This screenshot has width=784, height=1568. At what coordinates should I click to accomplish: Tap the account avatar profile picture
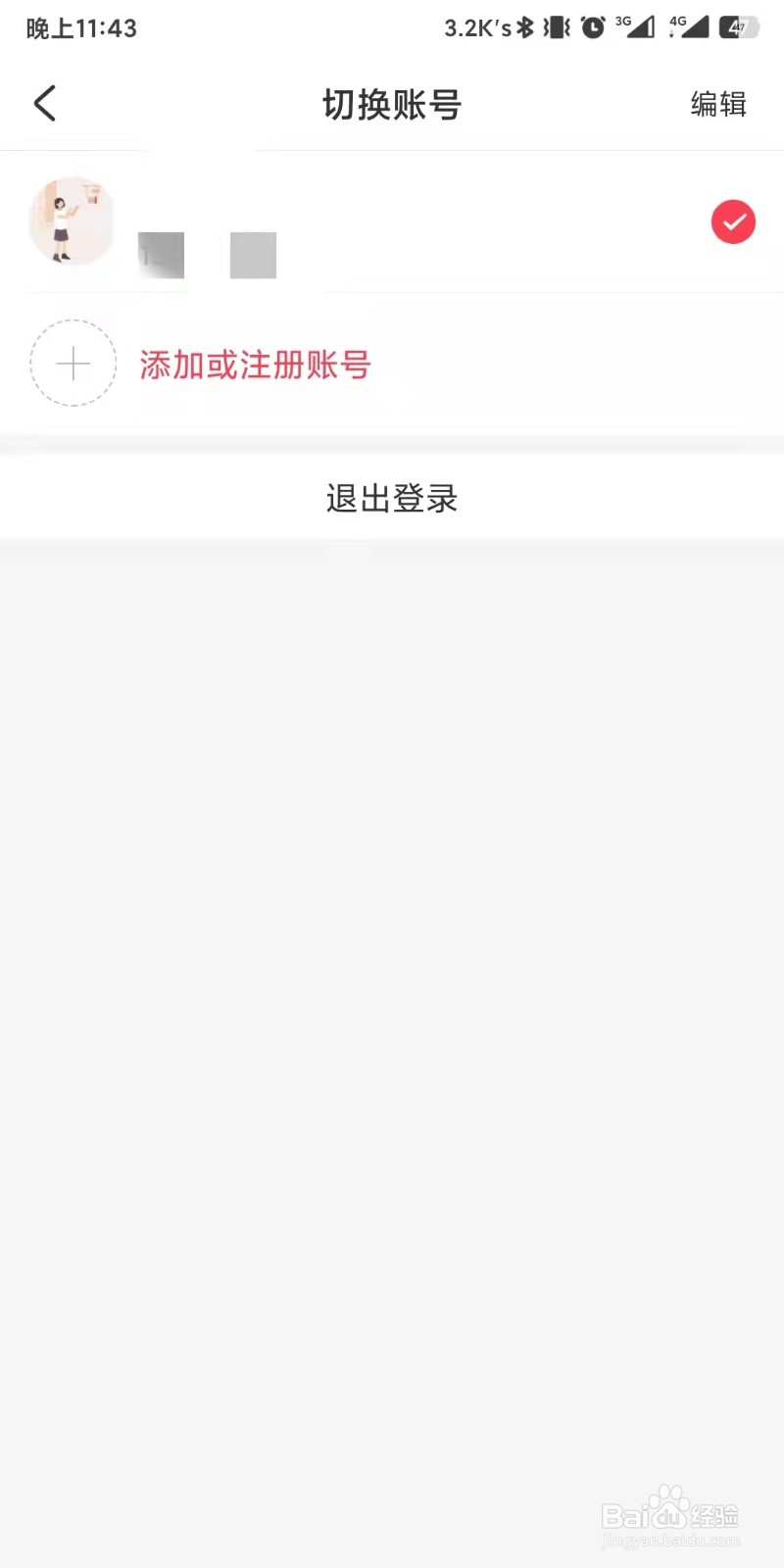[x=73, y=220]
